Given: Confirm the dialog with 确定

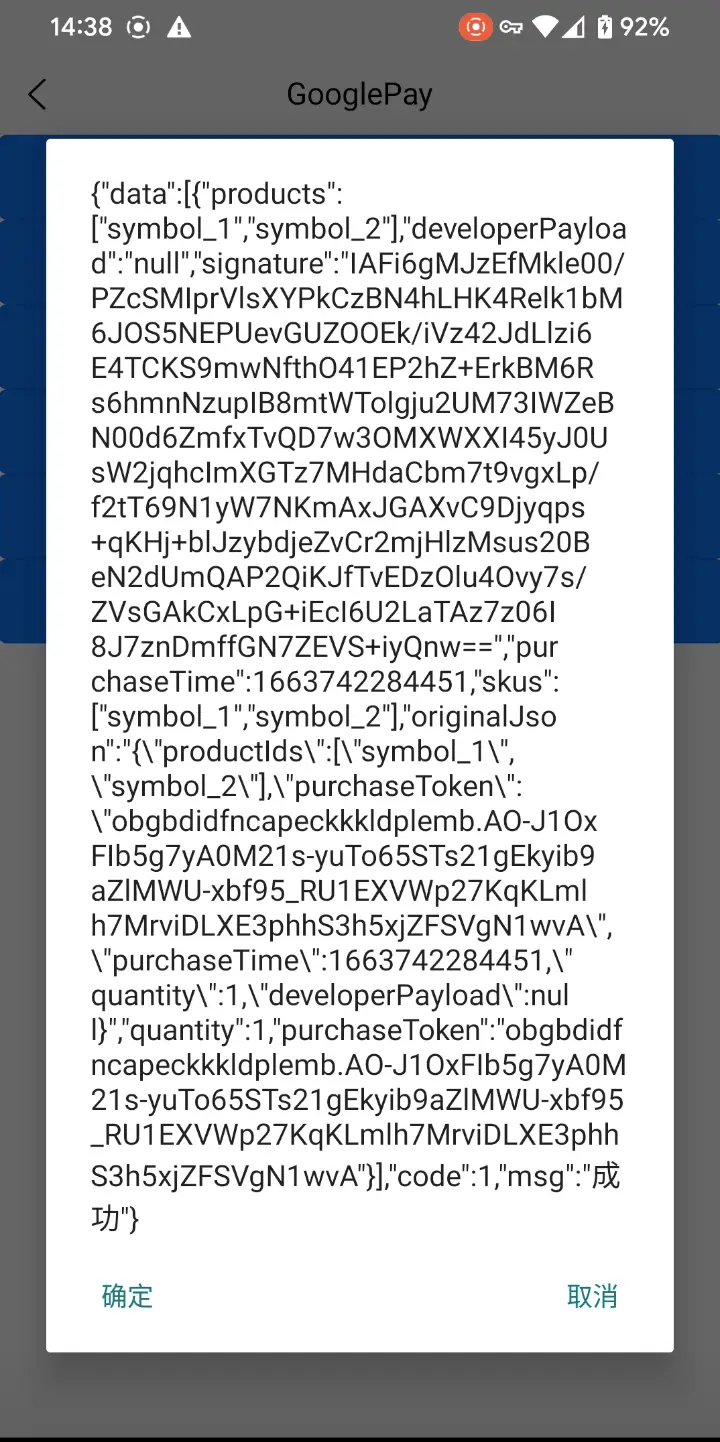Looking at the screenshot, I should pyautogui.click(x=127, y=1296).
